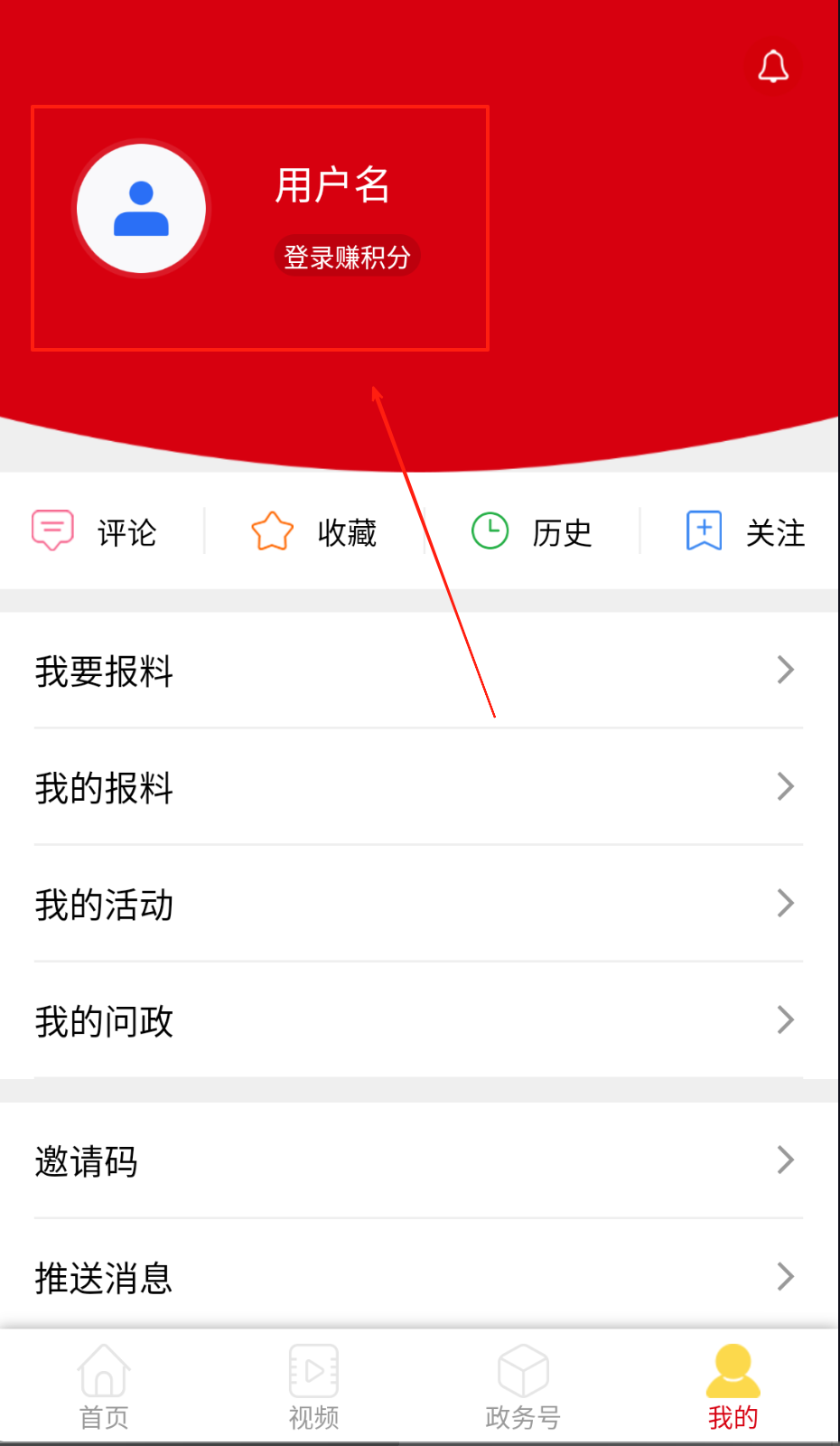Viewport: 840px width, 1446px height.
Task: Open 收藏 favorites
Action: 313,531
